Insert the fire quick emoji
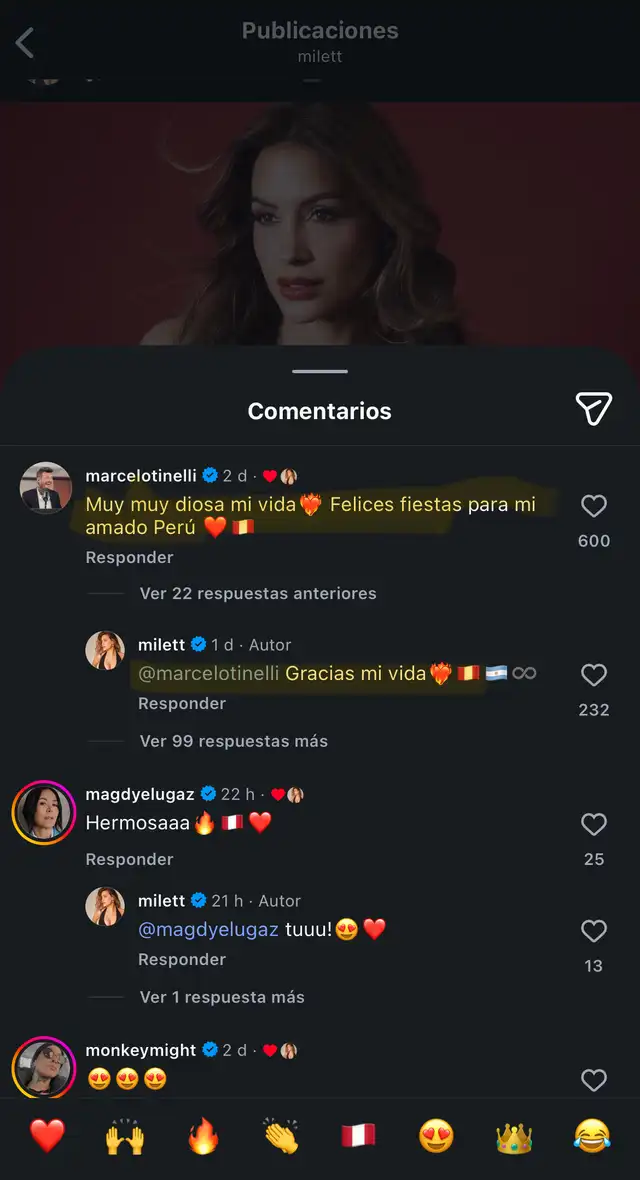Image resolution: width=640 pixels, height=1180 pixels. click(203, 1136)
